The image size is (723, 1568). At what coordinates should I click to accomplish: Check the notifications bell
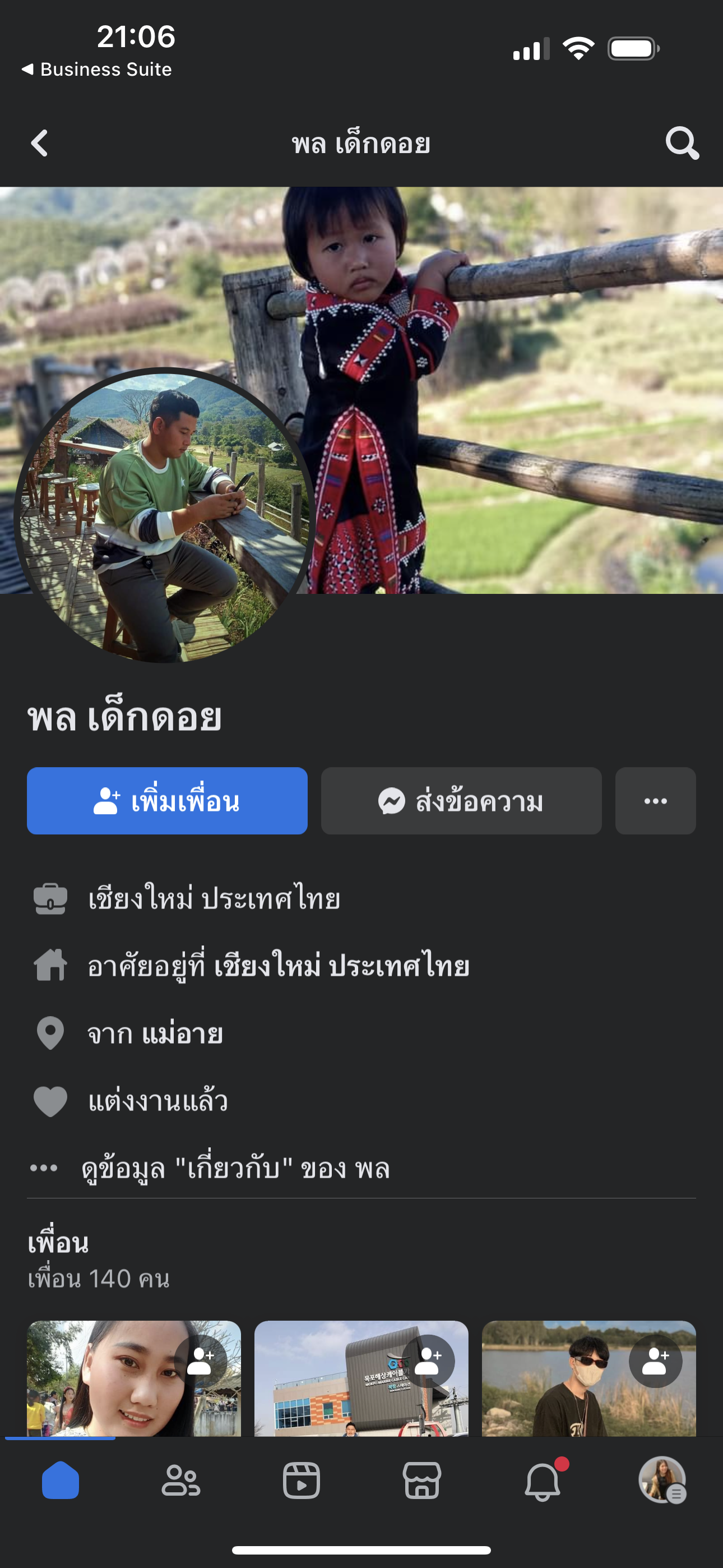pos(543,1481)
